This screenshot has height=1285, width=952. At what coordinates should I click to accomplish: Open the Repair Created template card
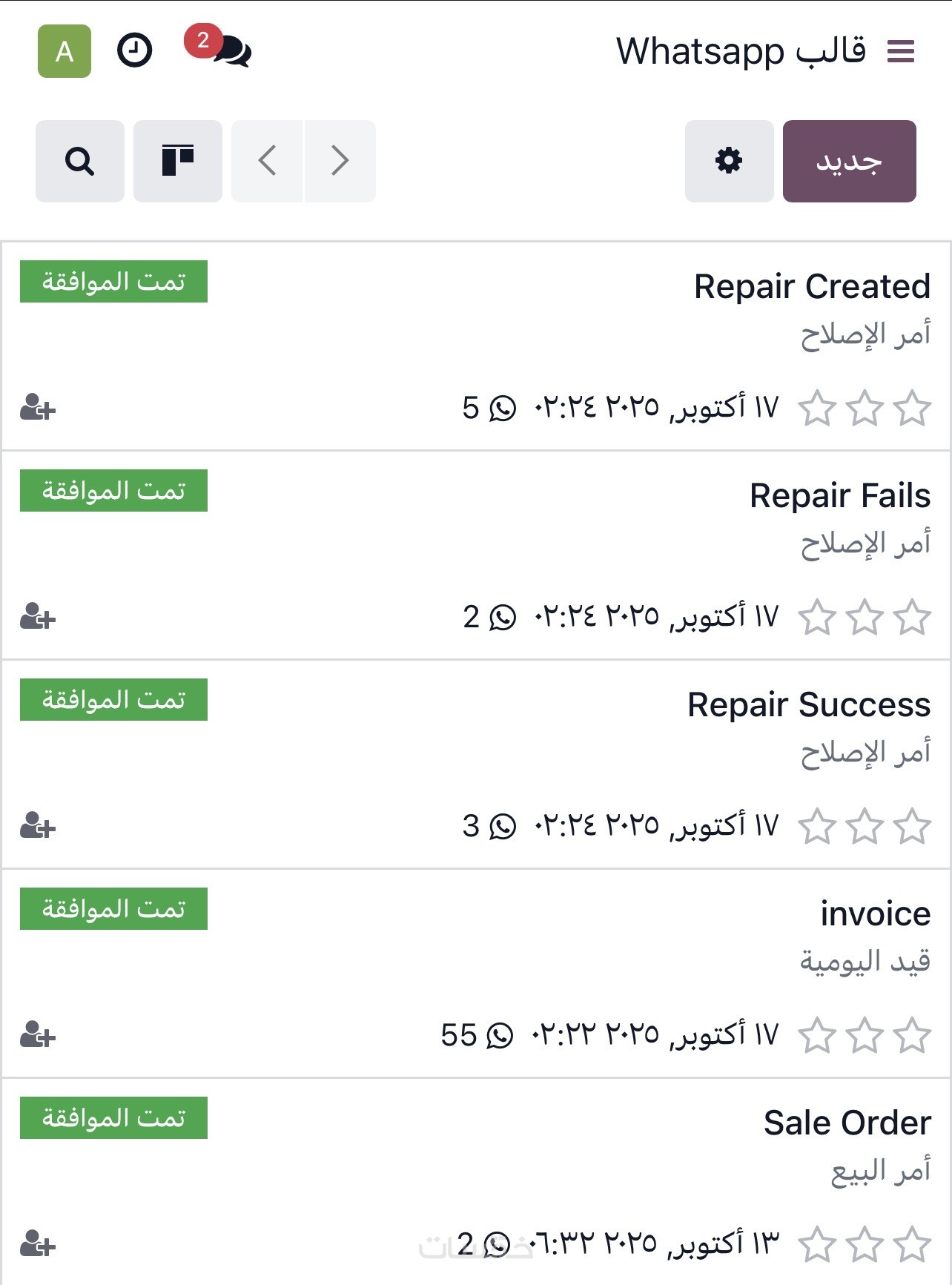pyautogui.click(x=811, y=287)
